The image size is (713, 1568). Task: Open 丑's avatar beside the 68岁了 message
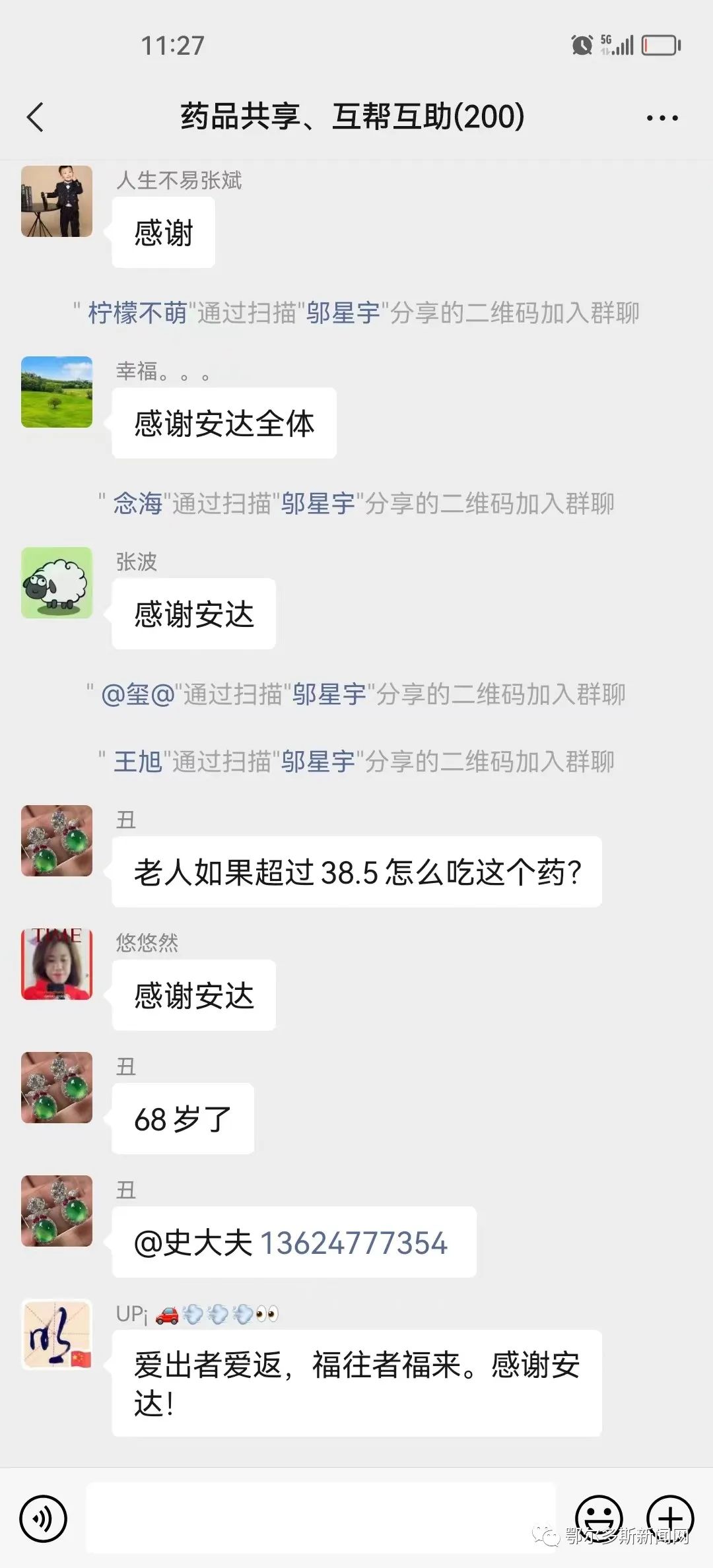point(57,1088)
